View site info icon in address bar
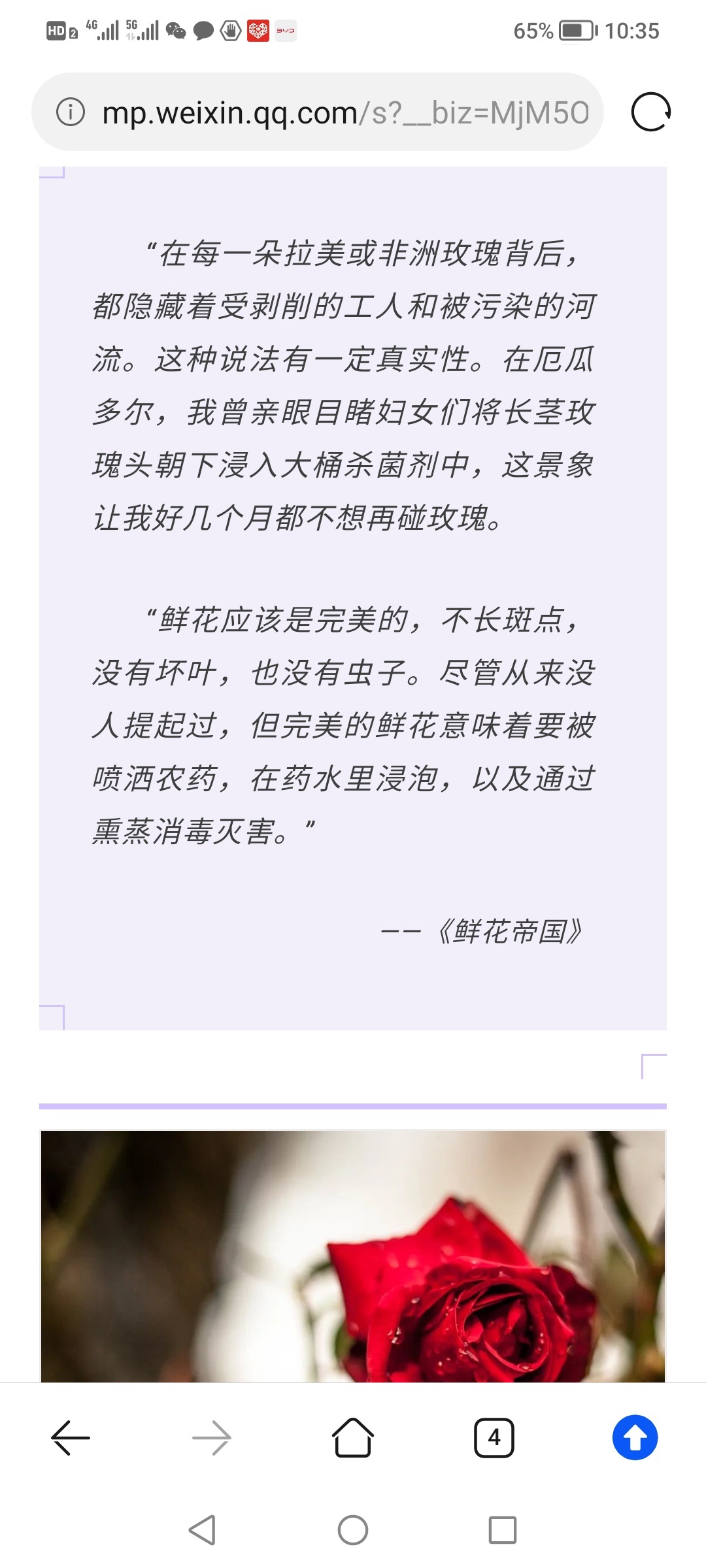The width and height of the screenshot is (706, 1568). 71,112
